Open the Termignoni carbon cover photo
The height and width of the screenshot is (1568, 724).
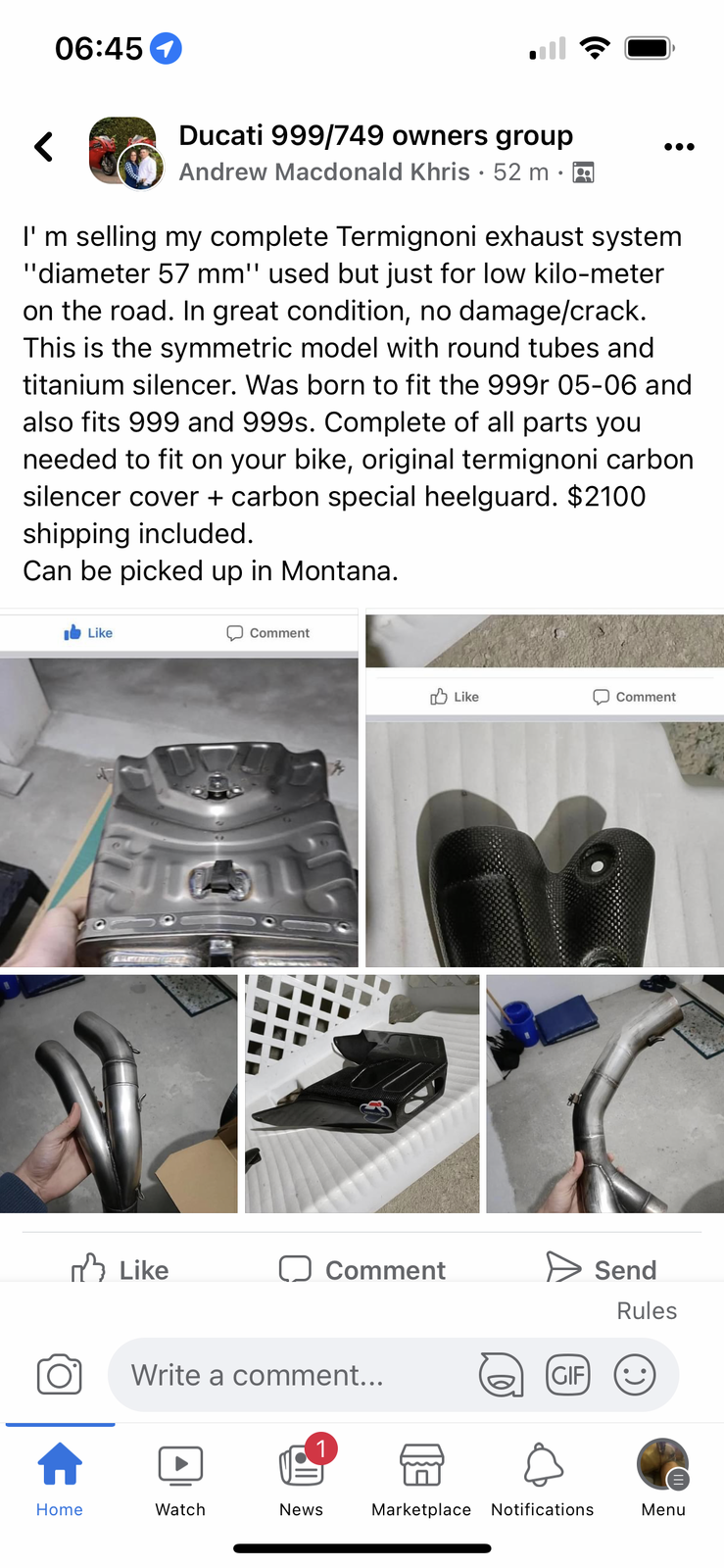coord(362,1094)
